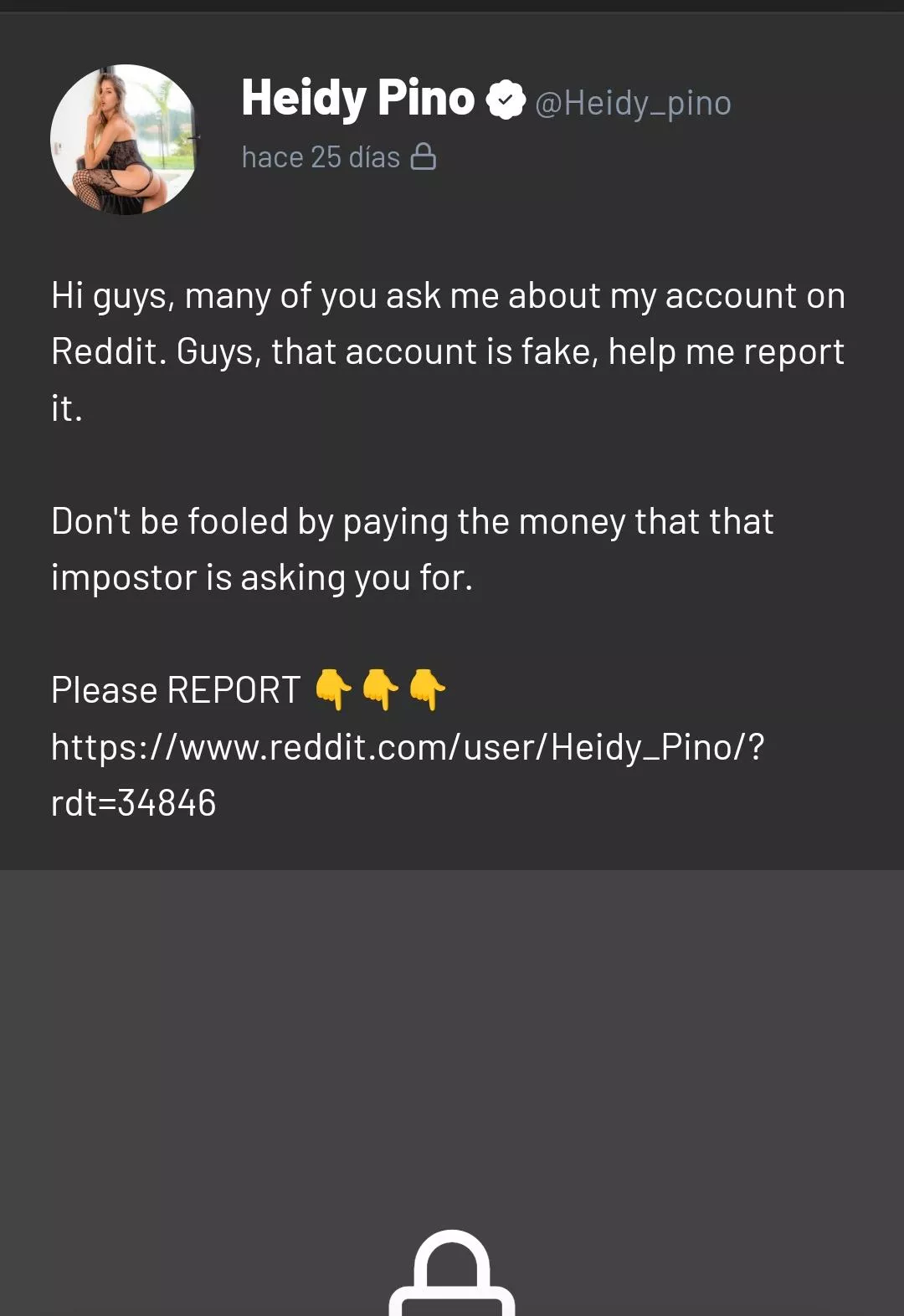The image size is (904, 1316).
Task: Open the @Heidy_pino username handle
Action: (x=633, y=103)
